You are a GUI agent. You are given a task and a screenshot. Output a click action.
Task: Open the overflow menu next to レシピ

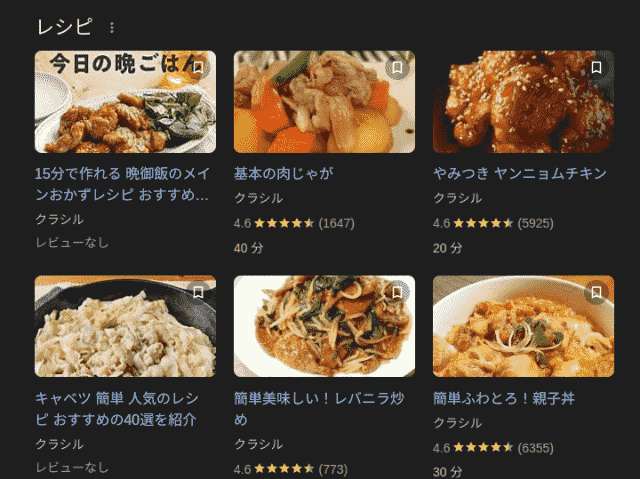coord(111,27)
